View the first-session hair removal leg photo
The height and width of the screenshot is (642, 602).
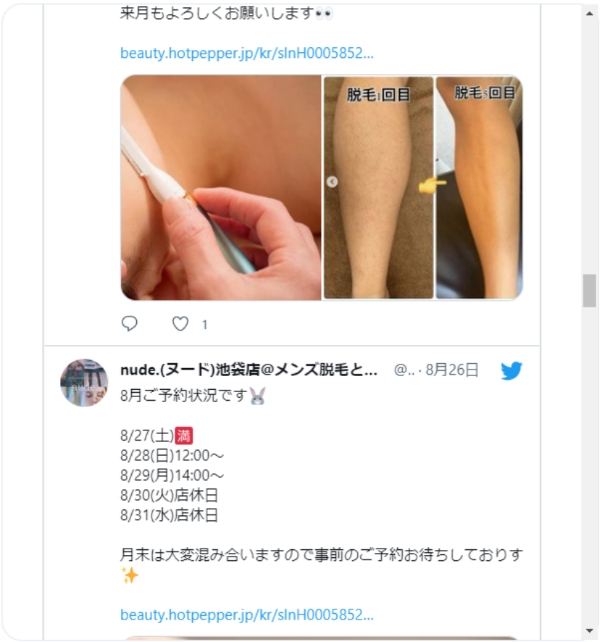pos(378,187)
